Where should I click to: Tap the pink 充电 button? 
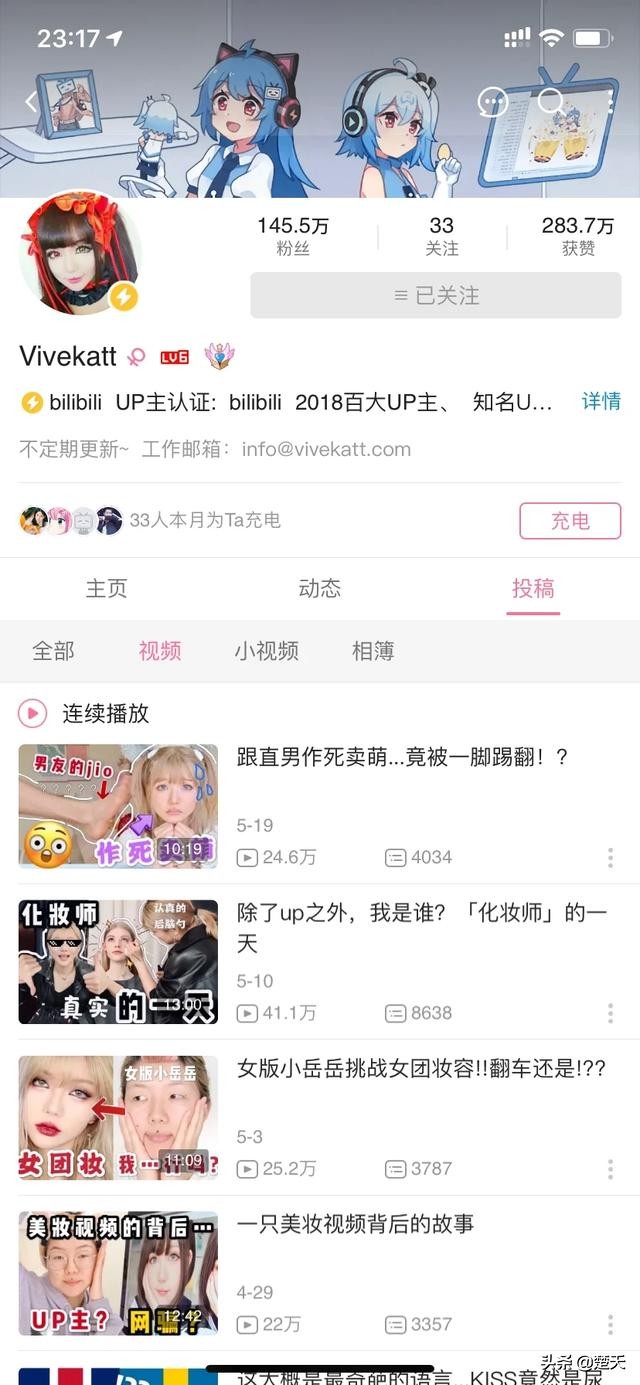point(570,521)
